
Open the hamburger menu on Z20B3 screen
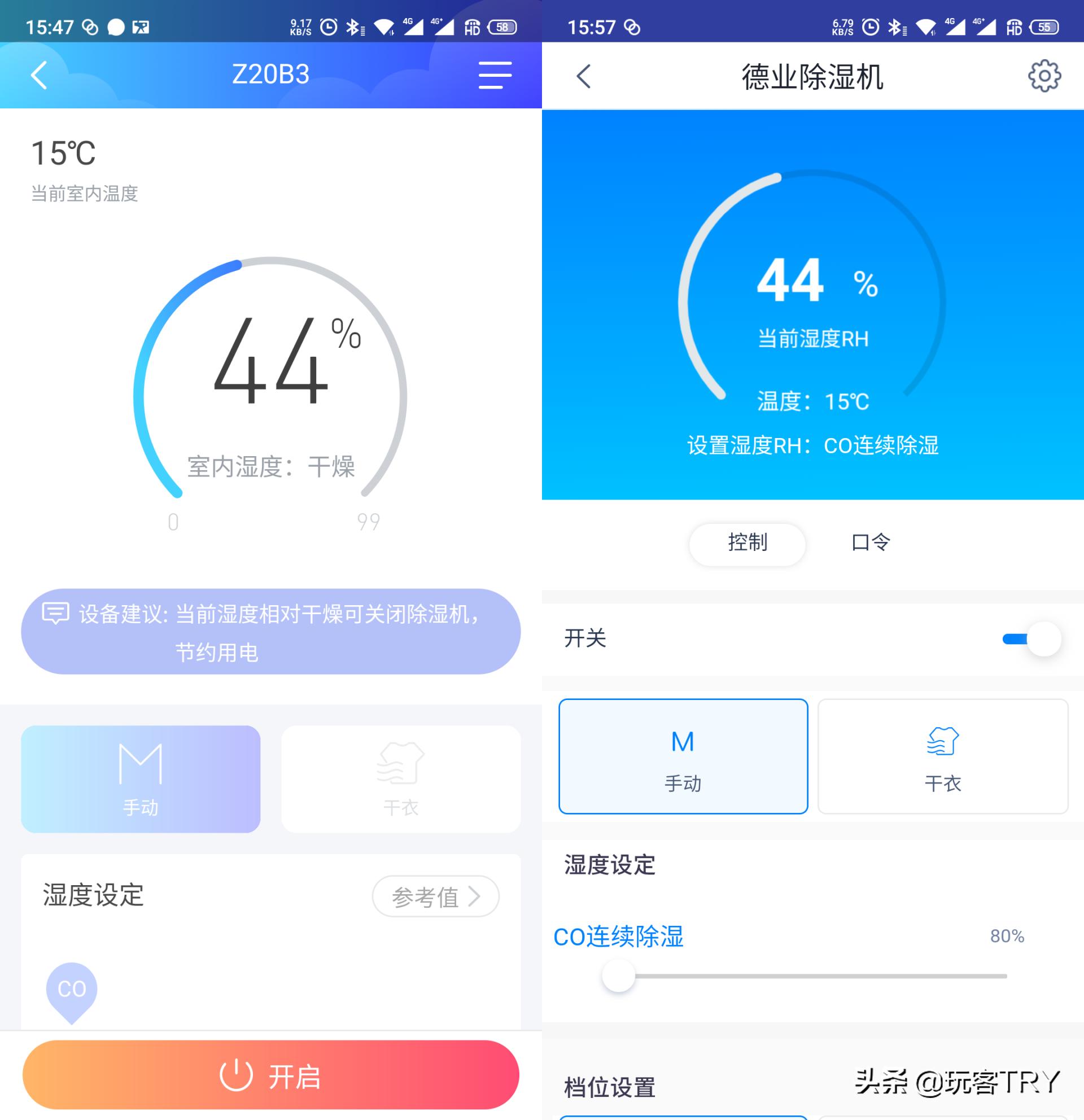(x=493, y=75)
